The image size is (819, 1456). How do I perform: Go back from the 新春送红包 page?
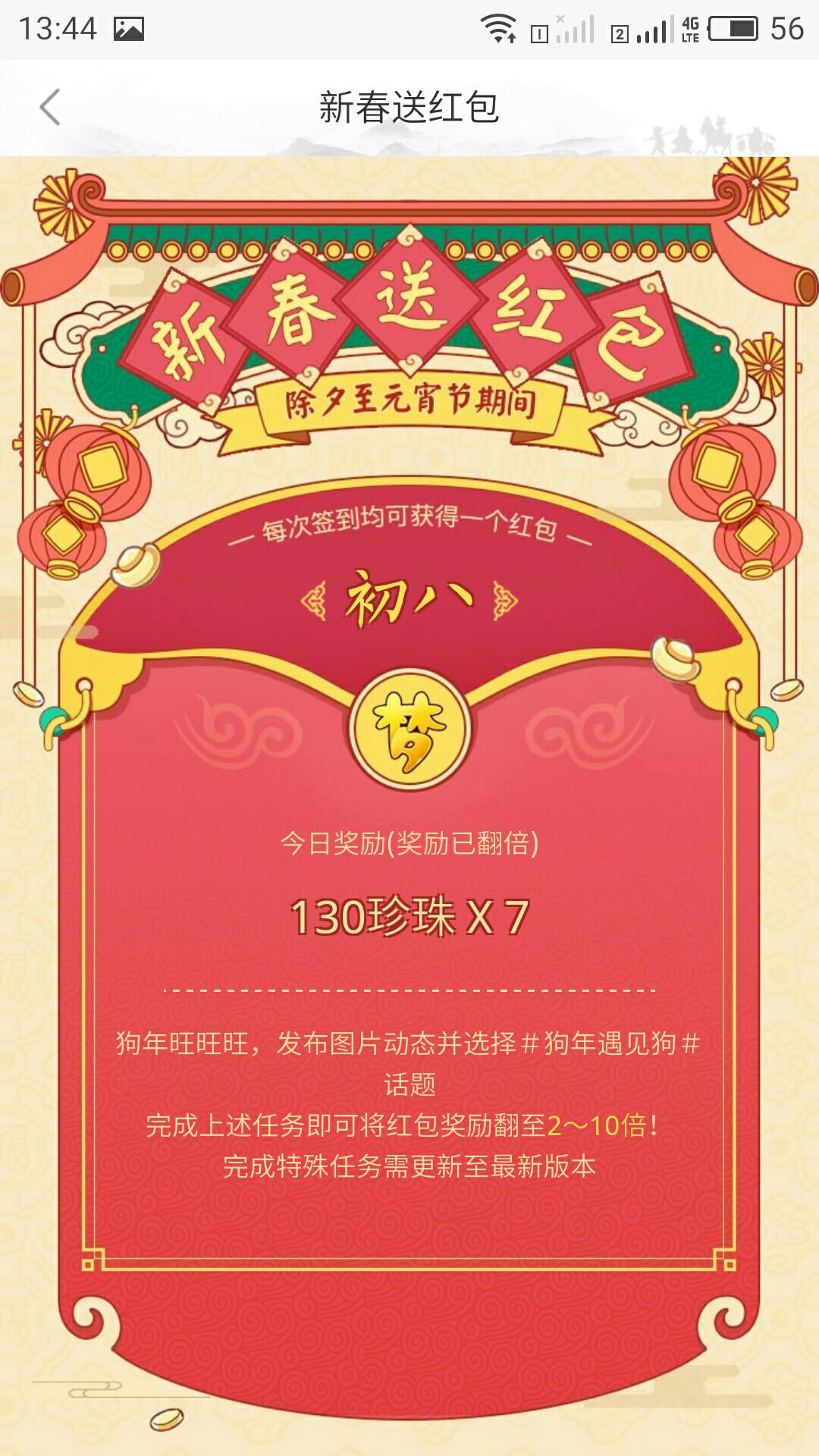pos(50,107)
